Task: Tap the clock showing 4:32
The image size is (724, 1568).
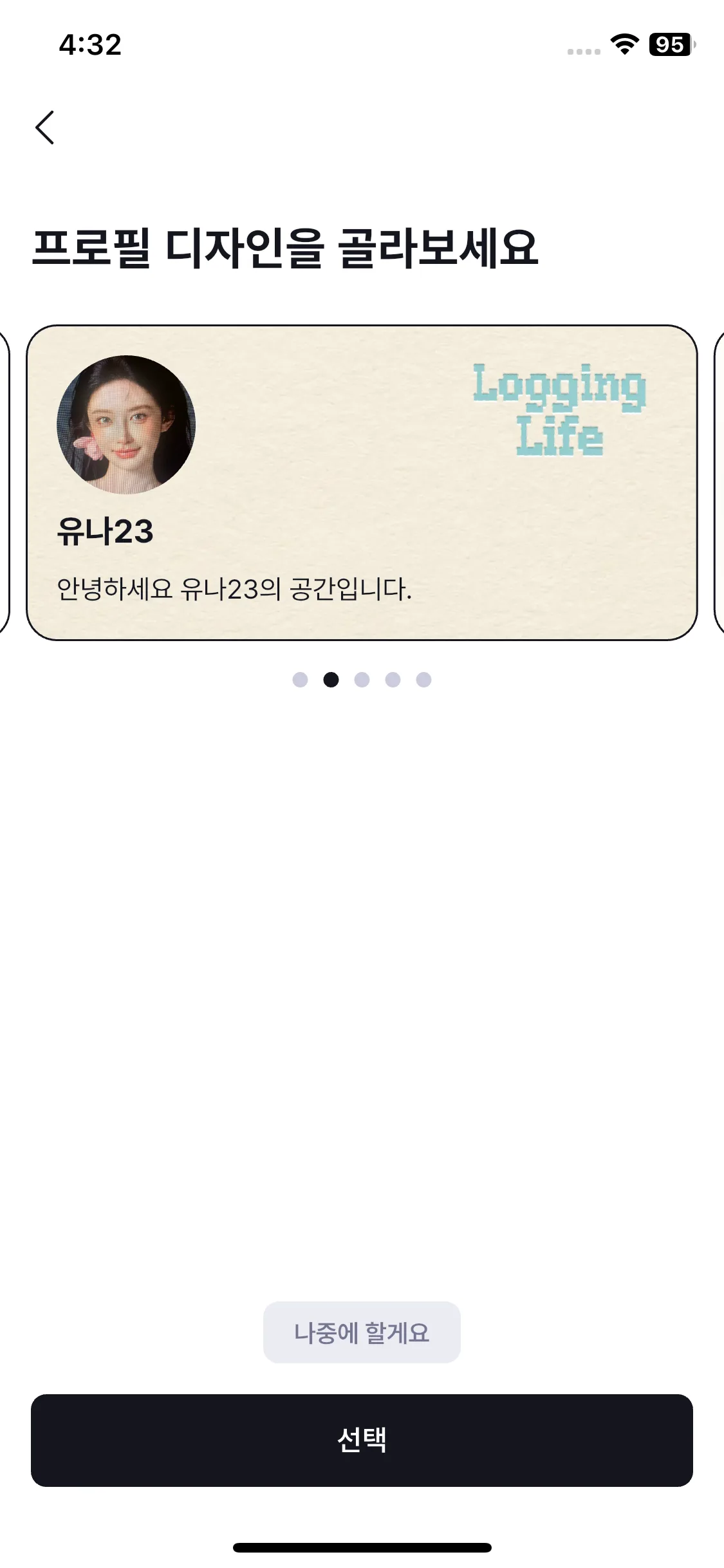Action: click(x=89, y=45)
